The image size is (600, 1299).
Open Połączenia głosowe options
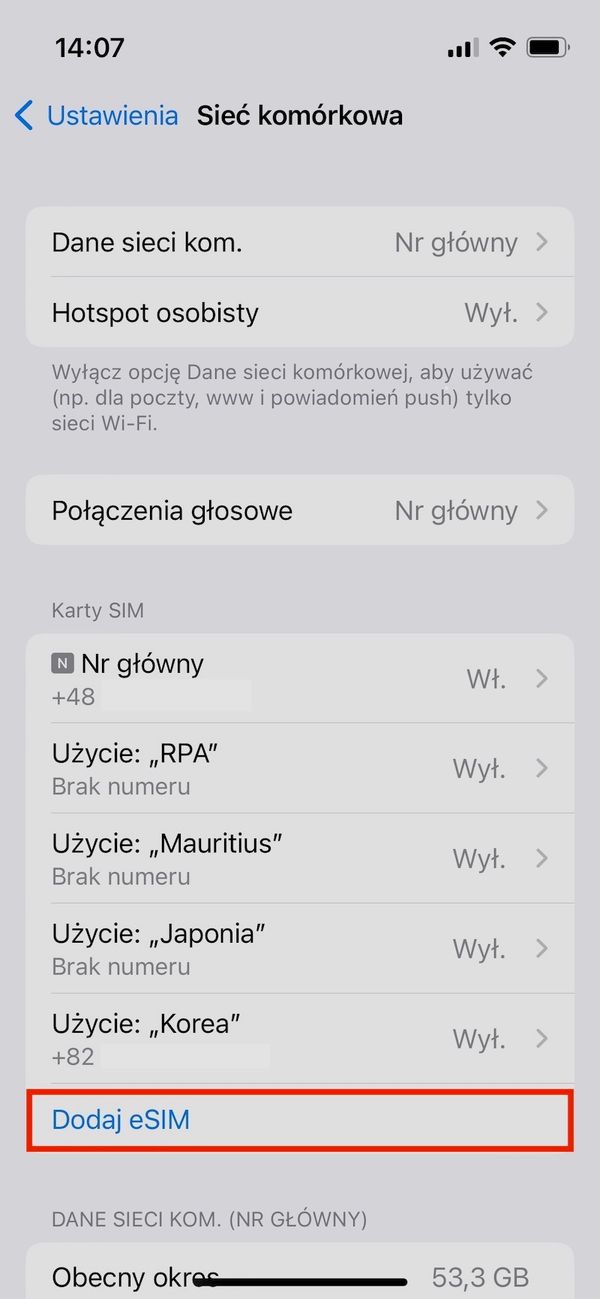click(300, 510)
